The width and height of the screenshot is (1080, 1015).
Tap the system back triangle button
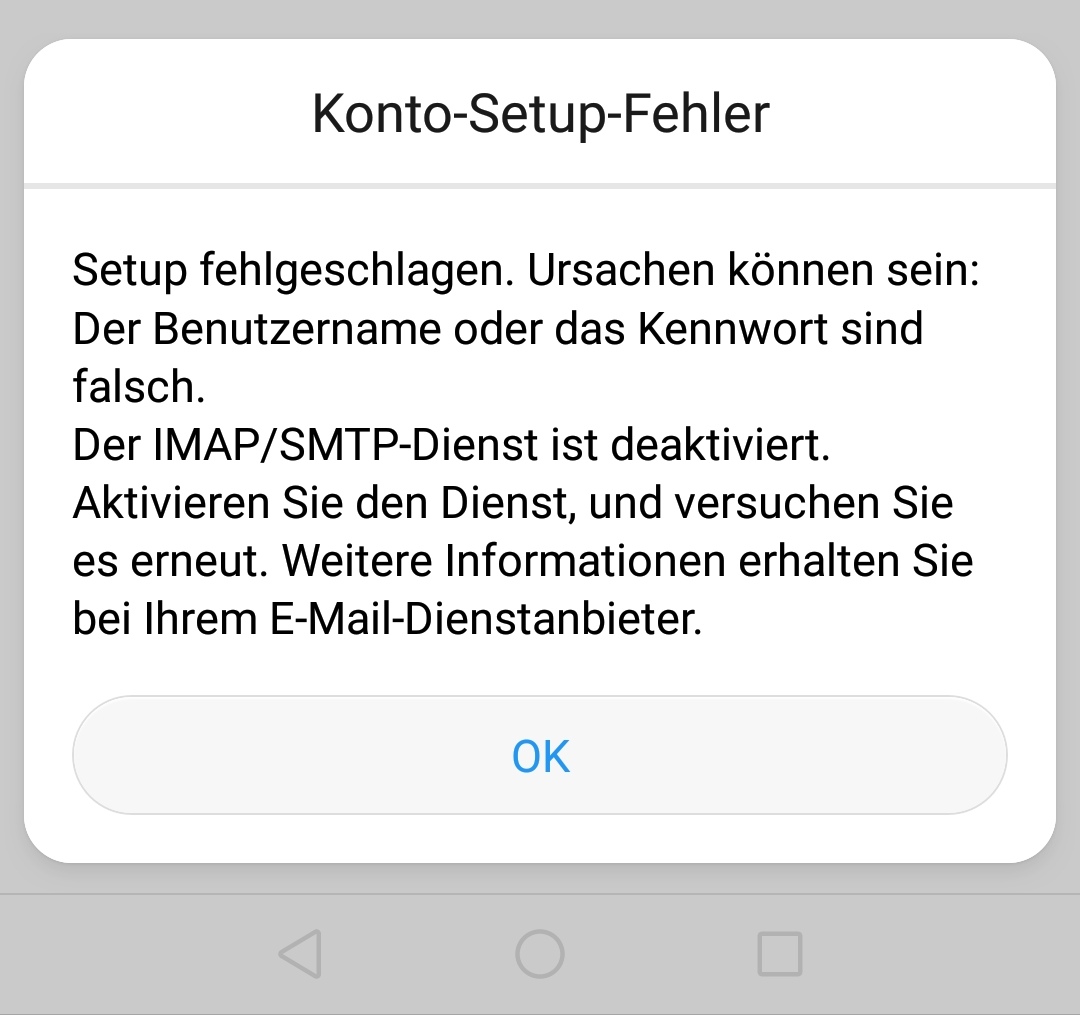point(300,954)
